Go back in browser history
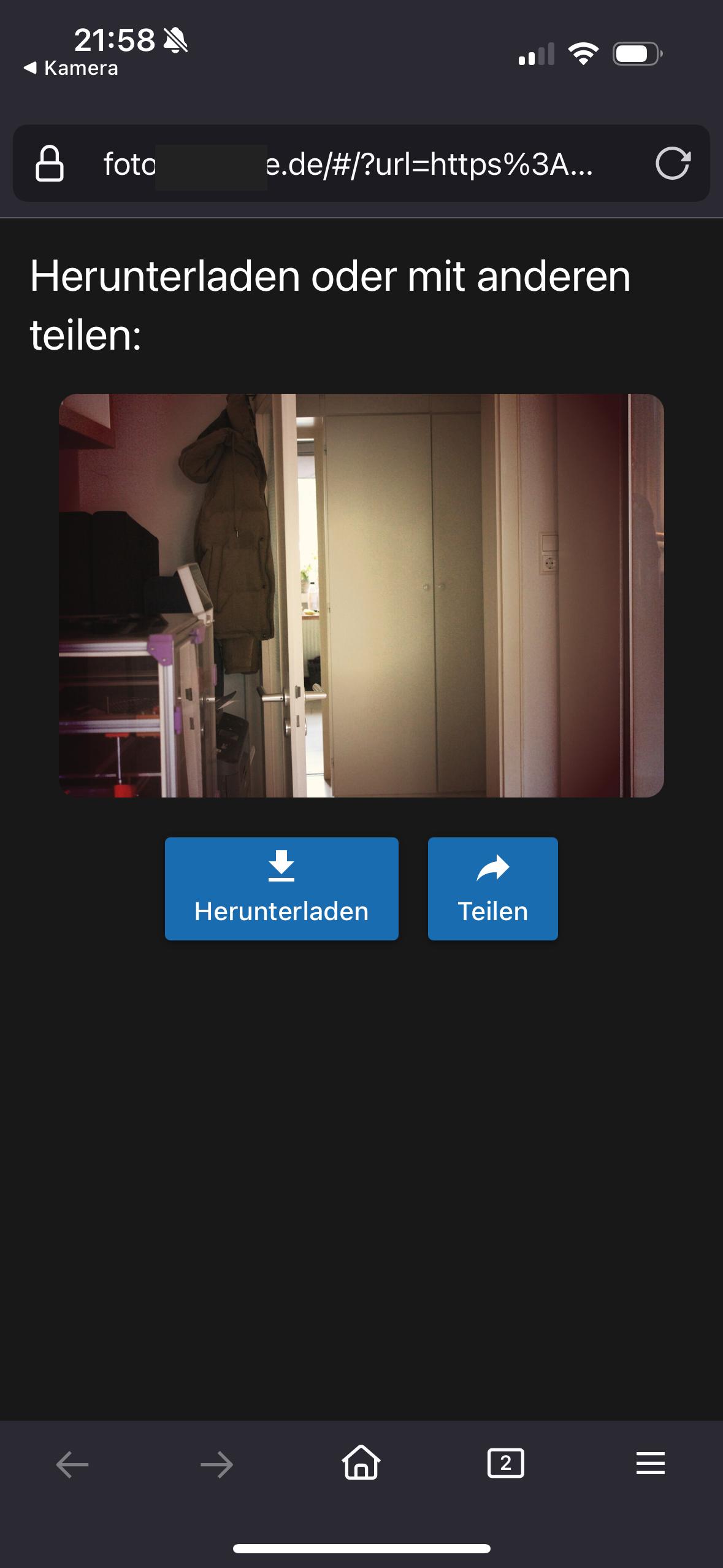The image size is (723, 1568). [x=72, y=1464]
